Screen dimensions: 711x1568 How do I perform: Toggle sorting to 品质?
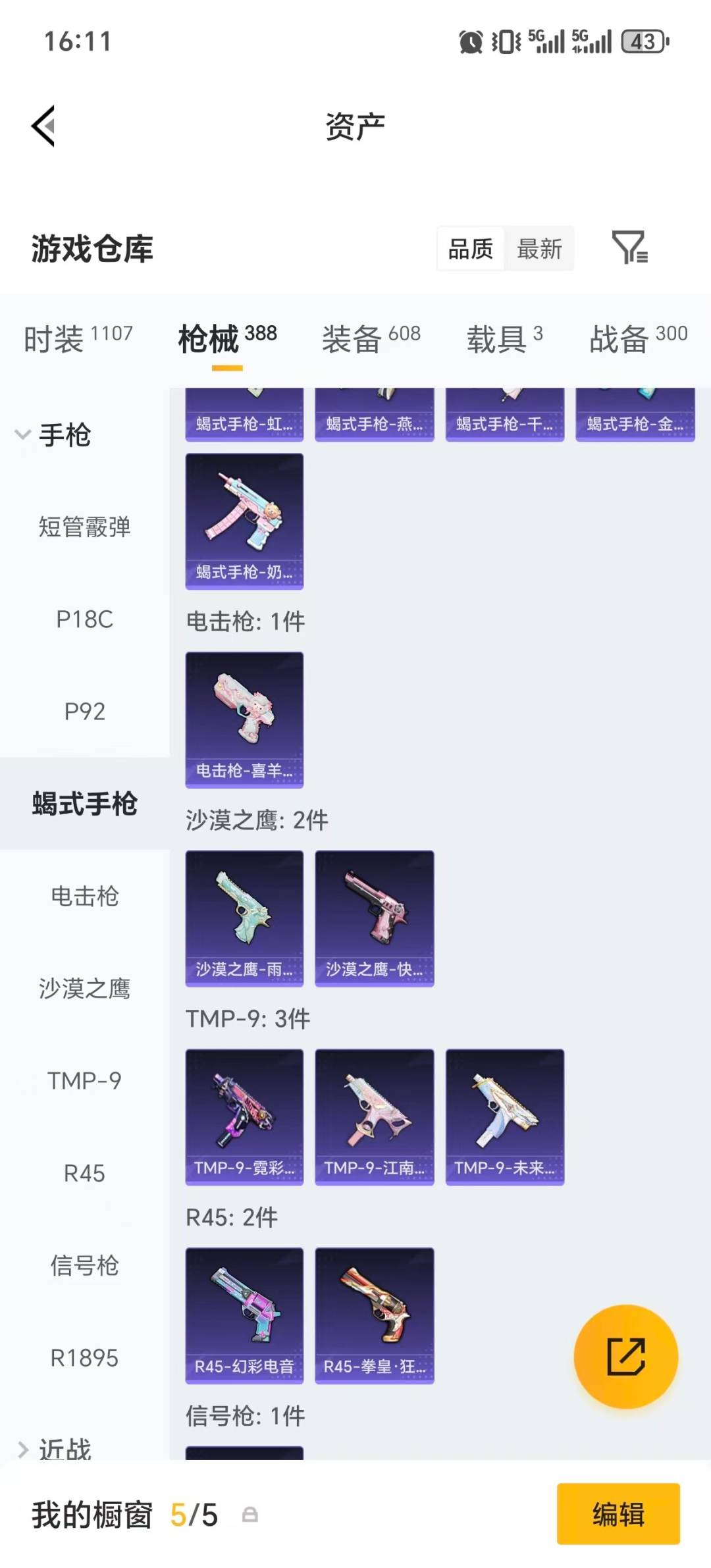coord(469,249)
